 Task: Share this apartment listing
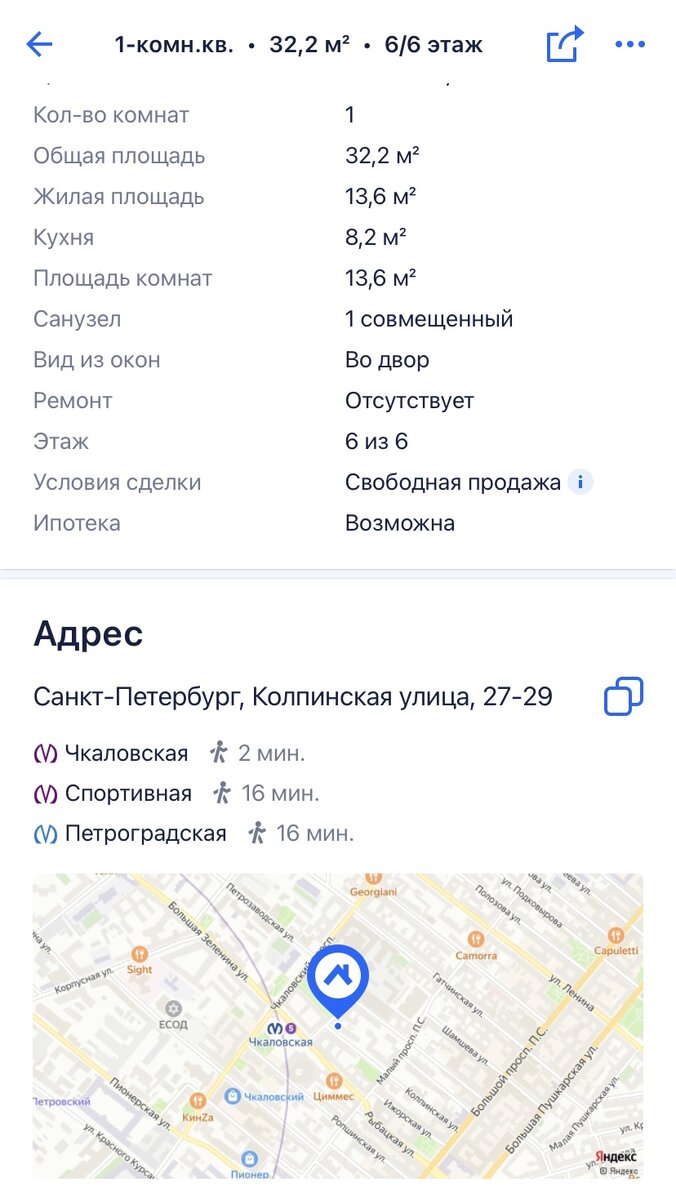click(x=564, y=44)
